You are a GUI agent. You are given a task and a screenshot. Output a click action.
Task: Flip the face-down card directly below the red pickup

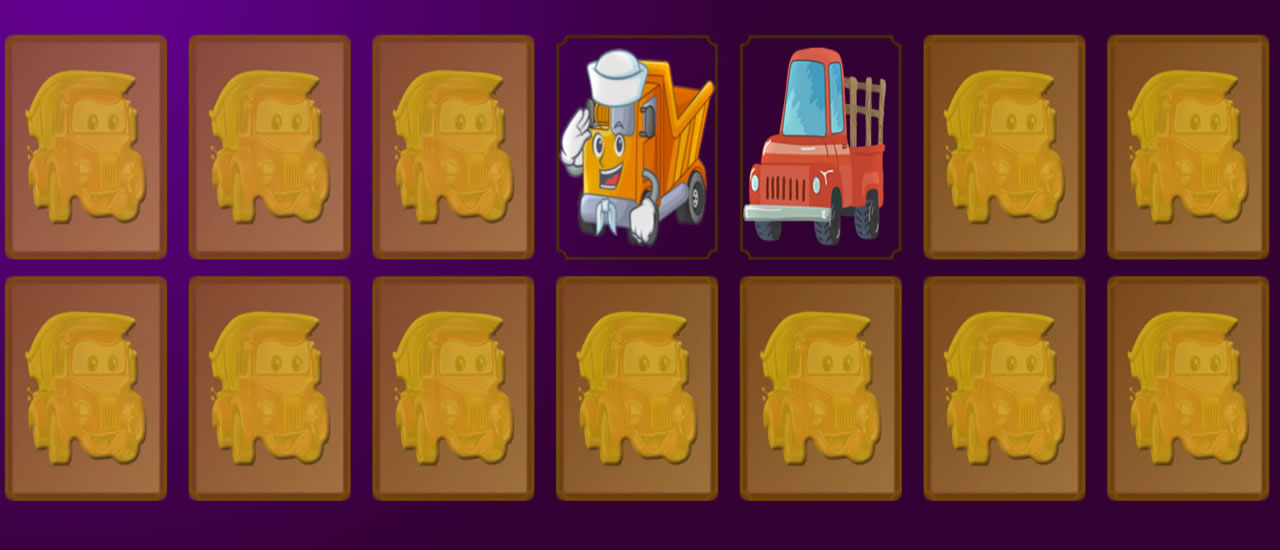820,388
